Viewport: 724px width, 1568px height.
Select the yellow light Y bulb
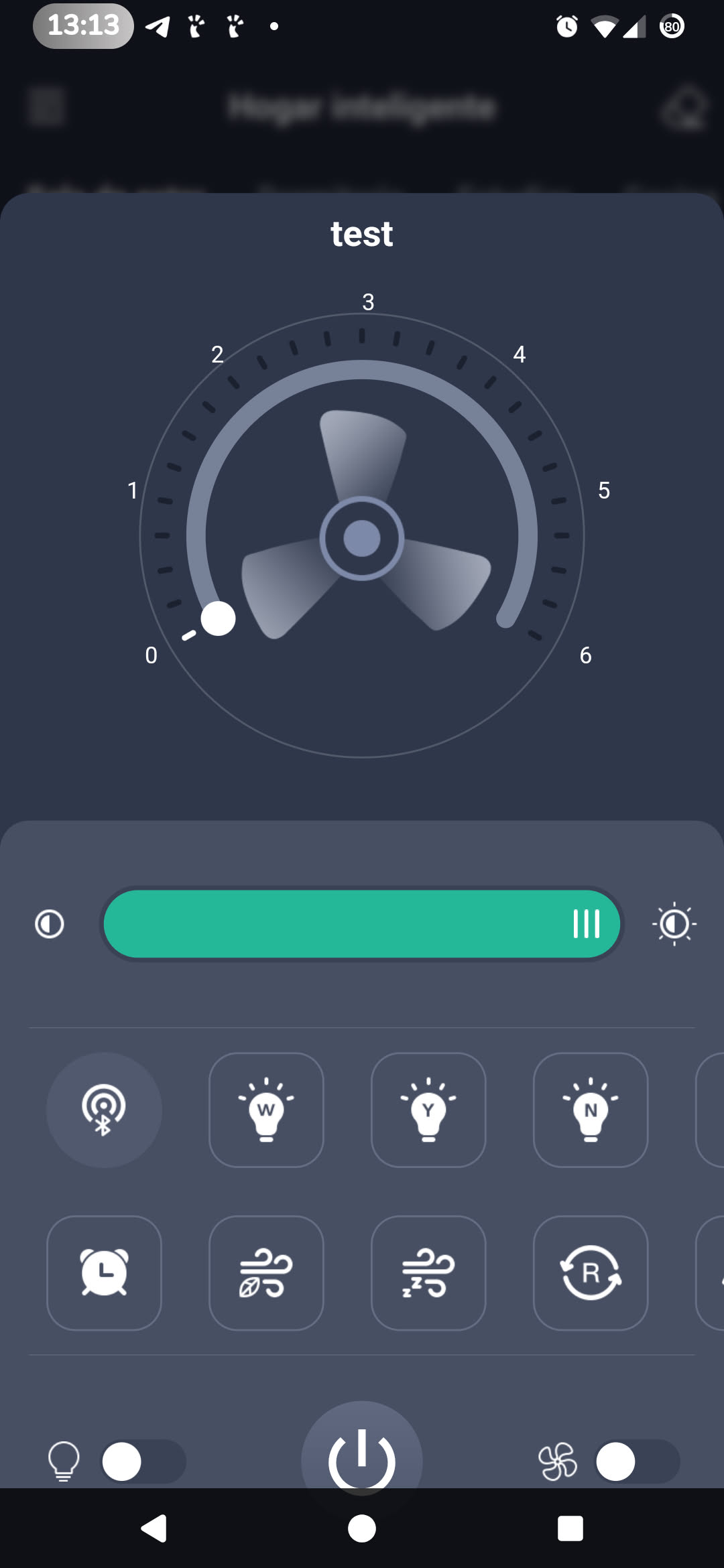[x=428, y=1110]
